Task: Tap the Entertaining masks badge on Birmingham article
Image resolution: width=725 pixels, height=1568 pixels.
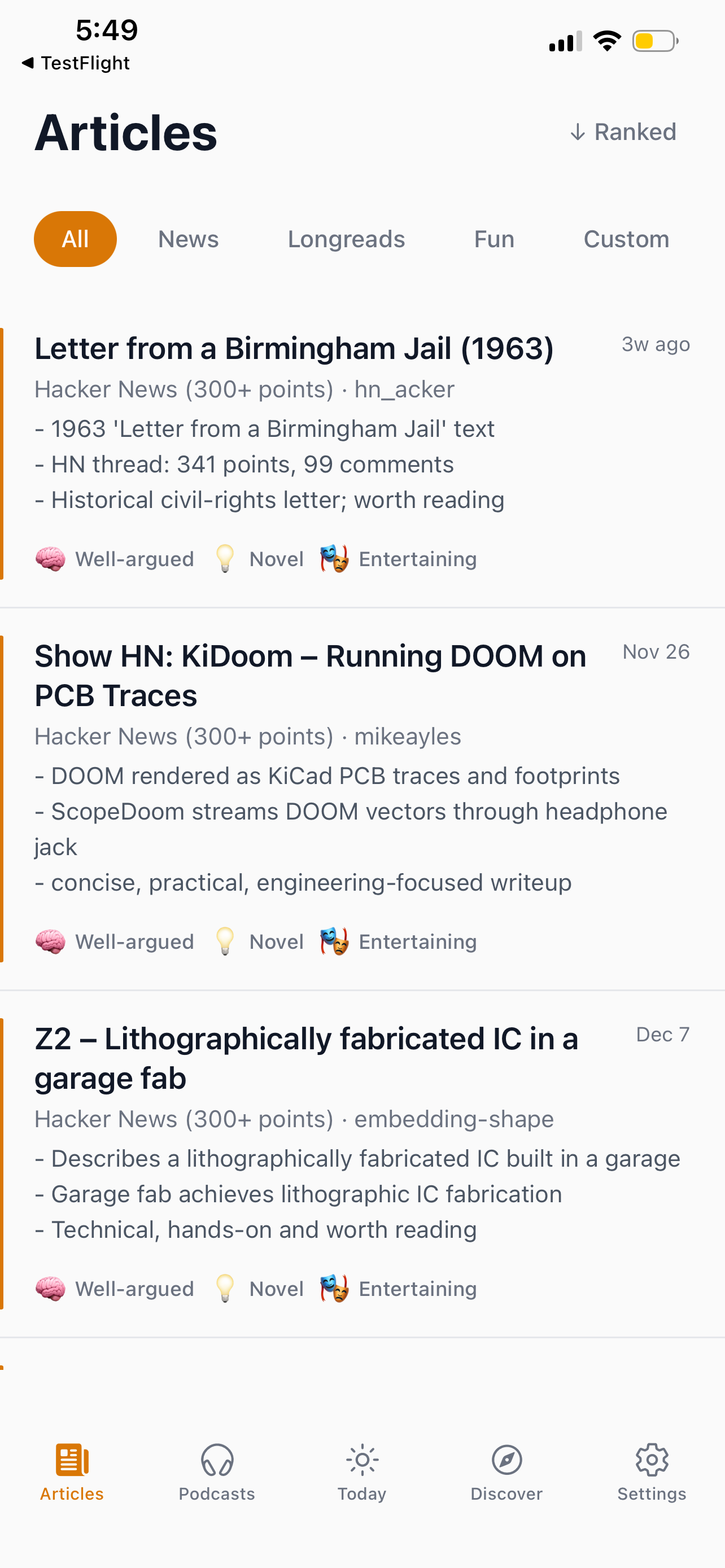Action: tap(334, 558)
